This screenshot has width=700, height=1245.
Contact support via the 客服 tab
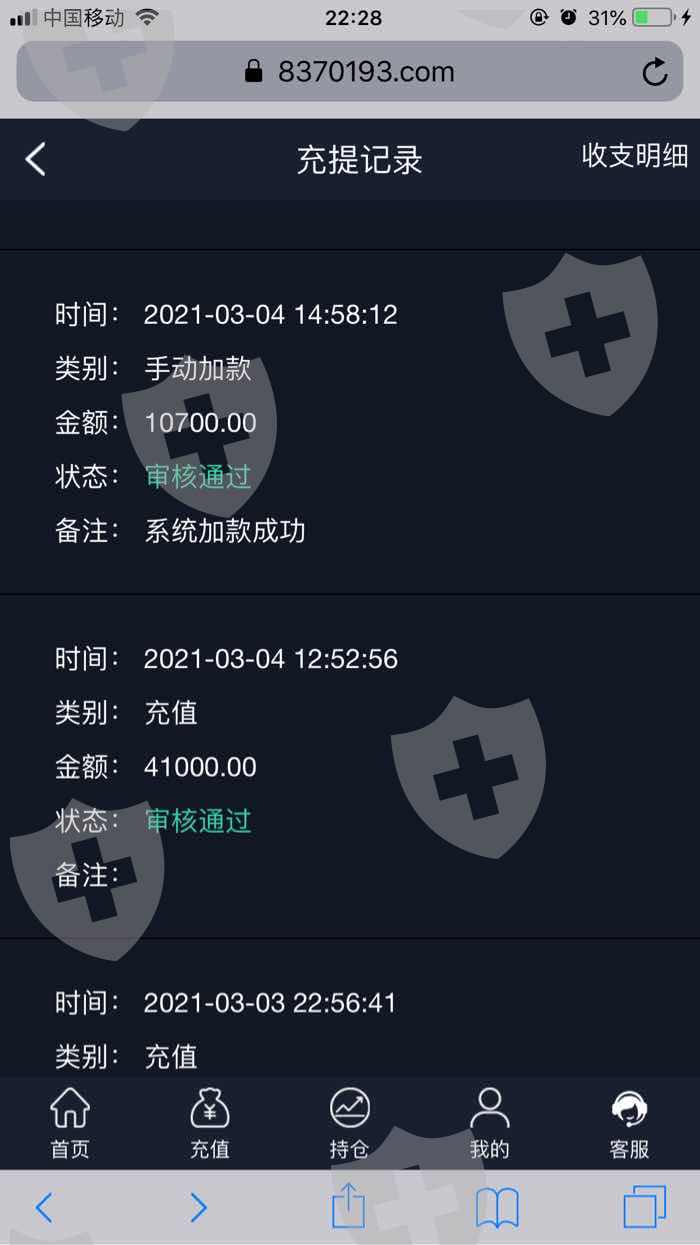pyautogui.click(x=630, y=1124)
